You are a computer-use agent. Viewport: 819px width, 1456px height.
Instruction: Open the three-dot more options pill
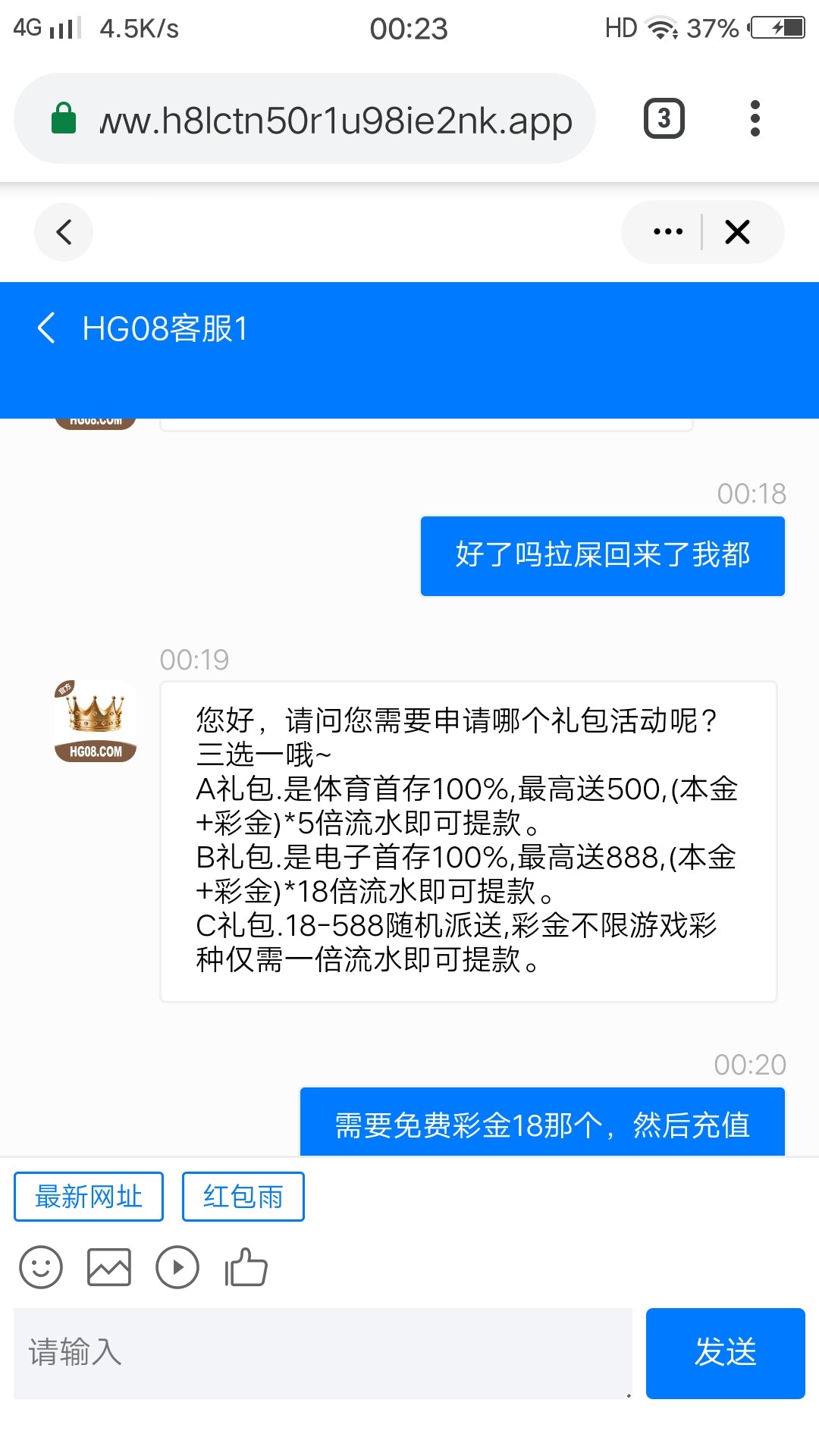667,232
